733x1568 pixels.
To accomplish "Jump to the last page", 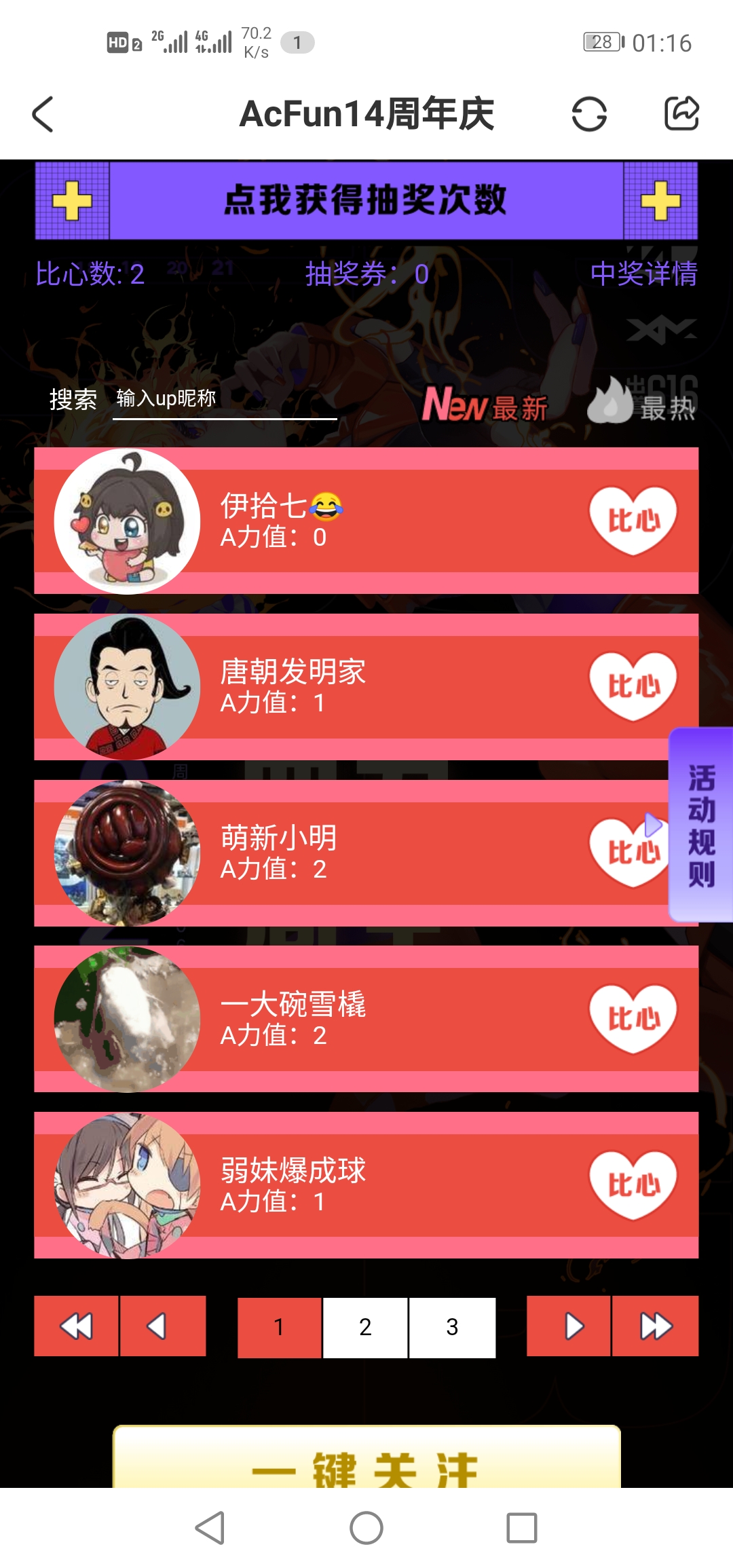I will pos(656,1326).
